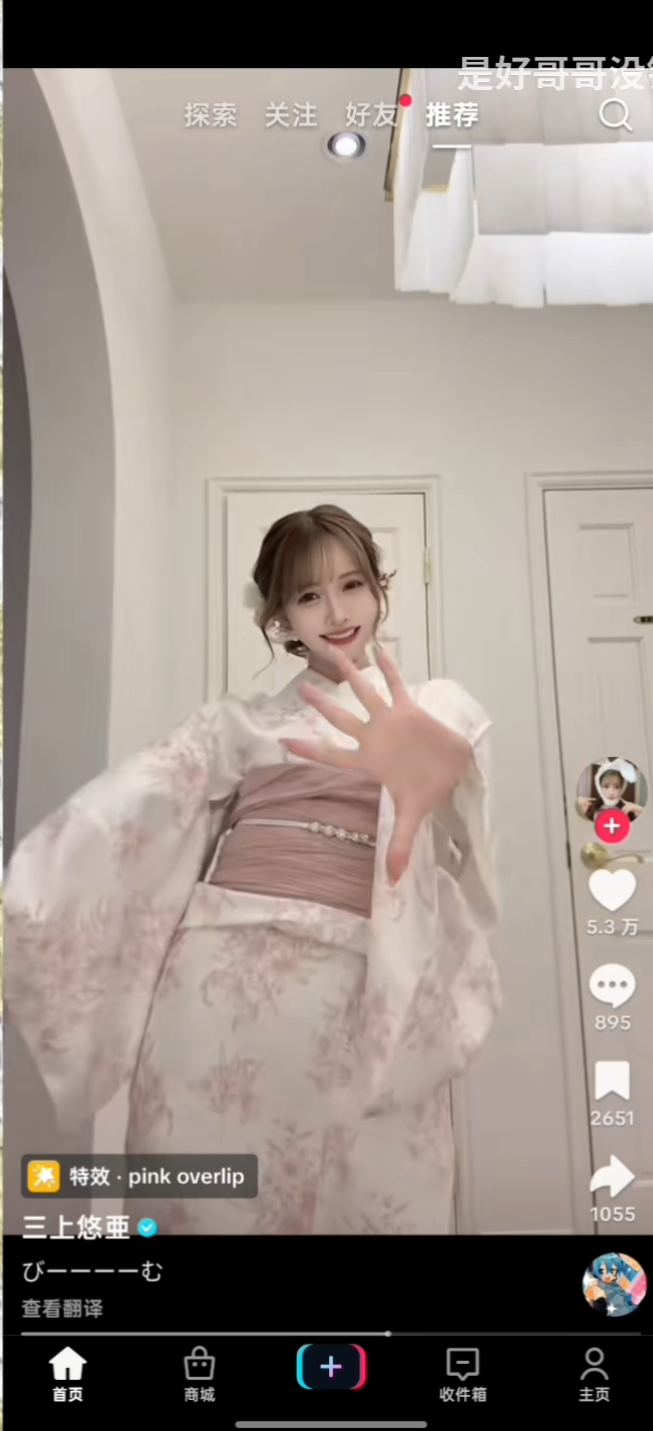Like this video with the heart
653x1431 pixels.
[612, 891]
